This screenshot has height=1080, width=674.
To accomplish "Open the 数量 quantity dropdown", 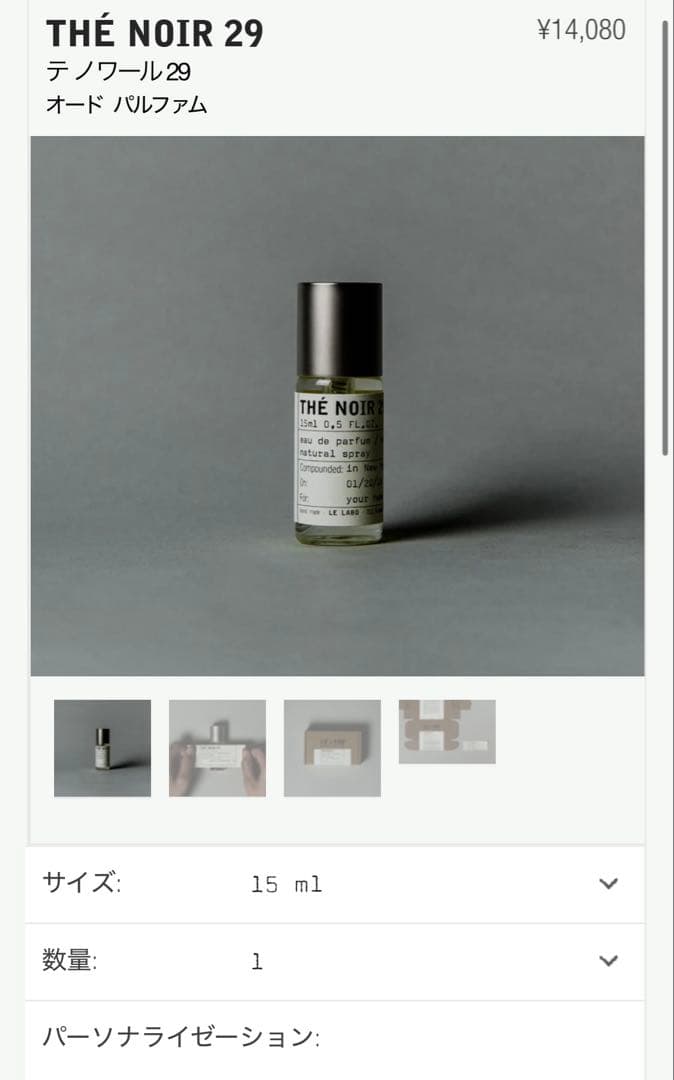I will click(335, 961).
